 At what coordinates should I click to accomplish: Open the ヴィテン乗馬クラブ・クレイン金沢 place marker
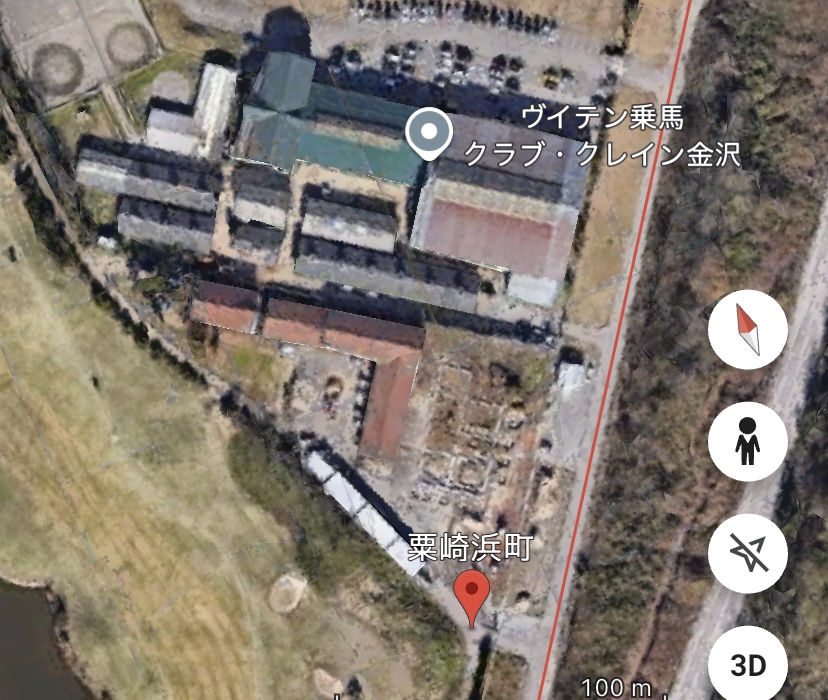[x=430, y=134]
